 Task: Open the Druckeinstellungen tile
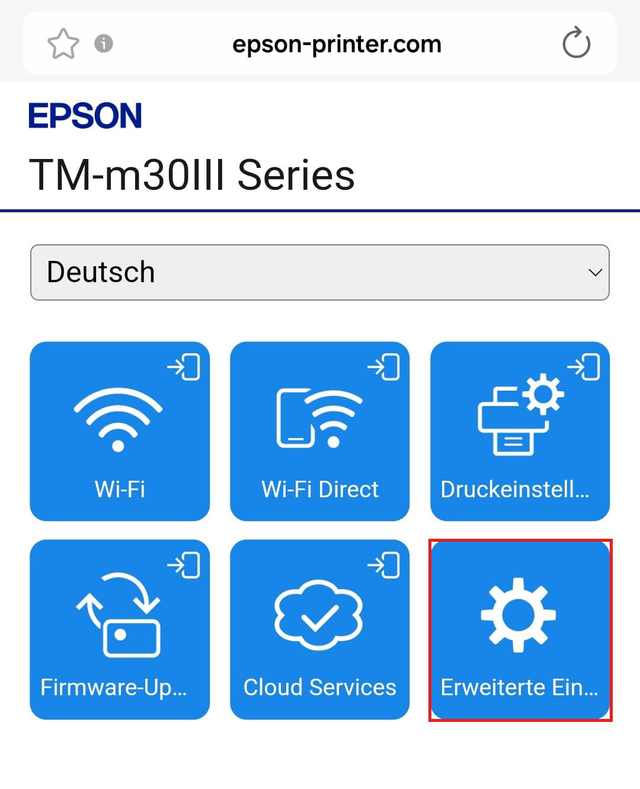(520, 431)
